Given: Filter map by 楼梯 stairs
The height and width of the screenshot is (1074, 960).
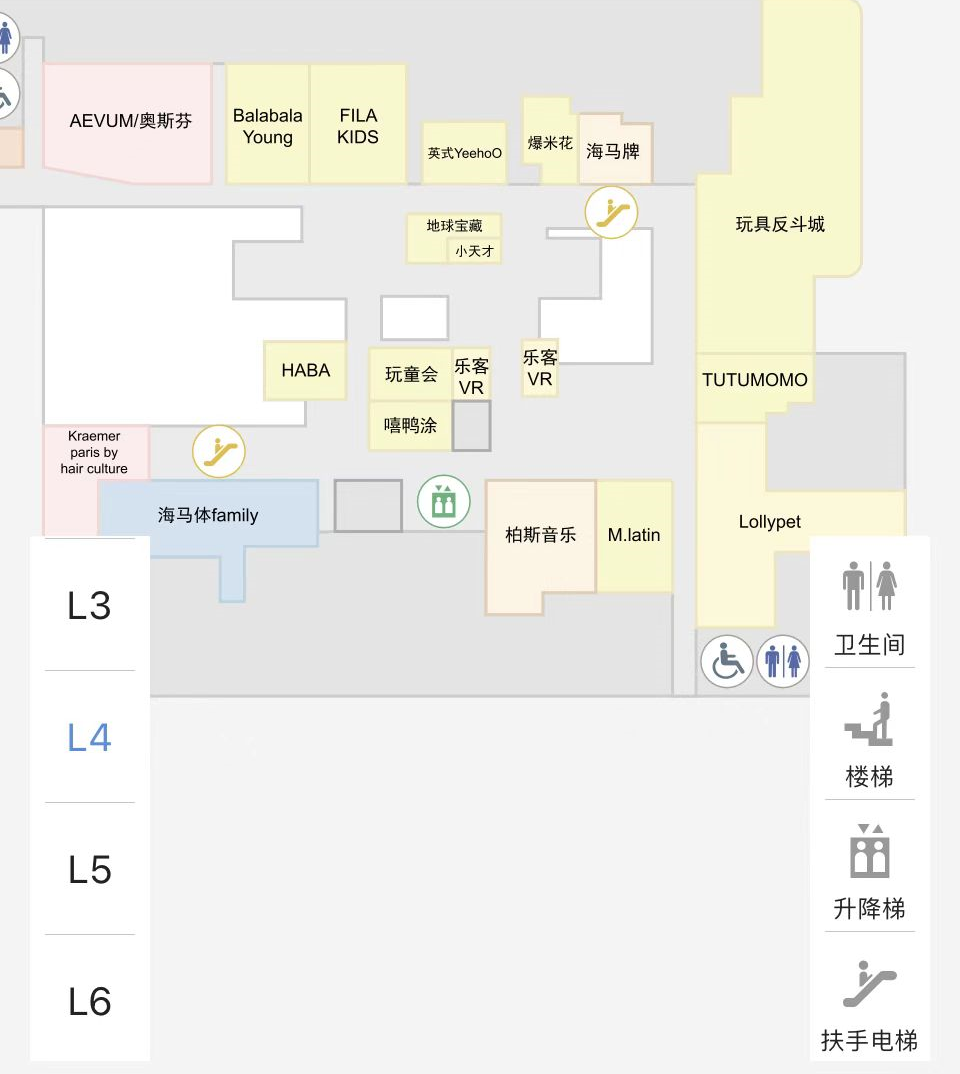Looking at the screenshot, I should pos(869,739).
